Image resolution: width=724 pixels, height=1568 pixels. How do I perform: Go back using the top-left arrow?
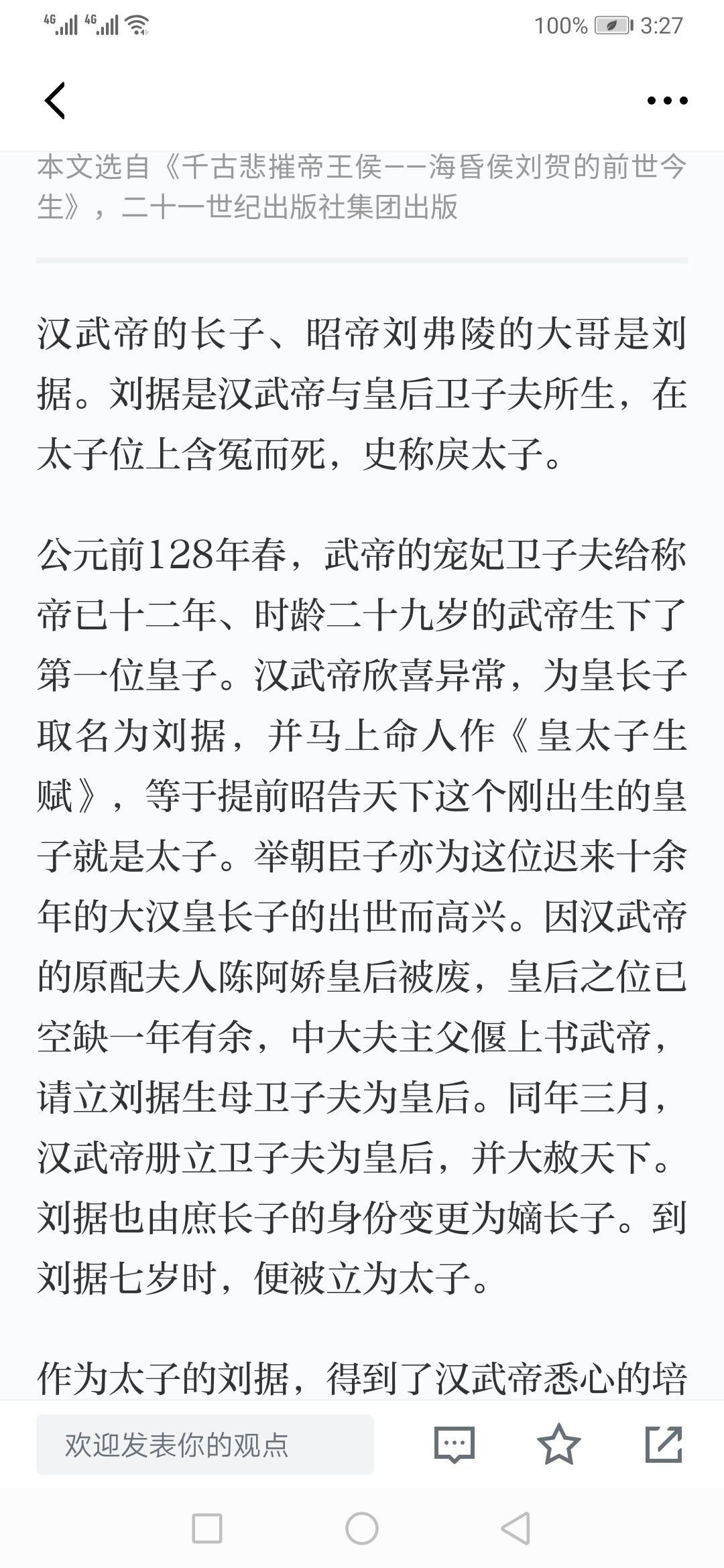point(55,101)
